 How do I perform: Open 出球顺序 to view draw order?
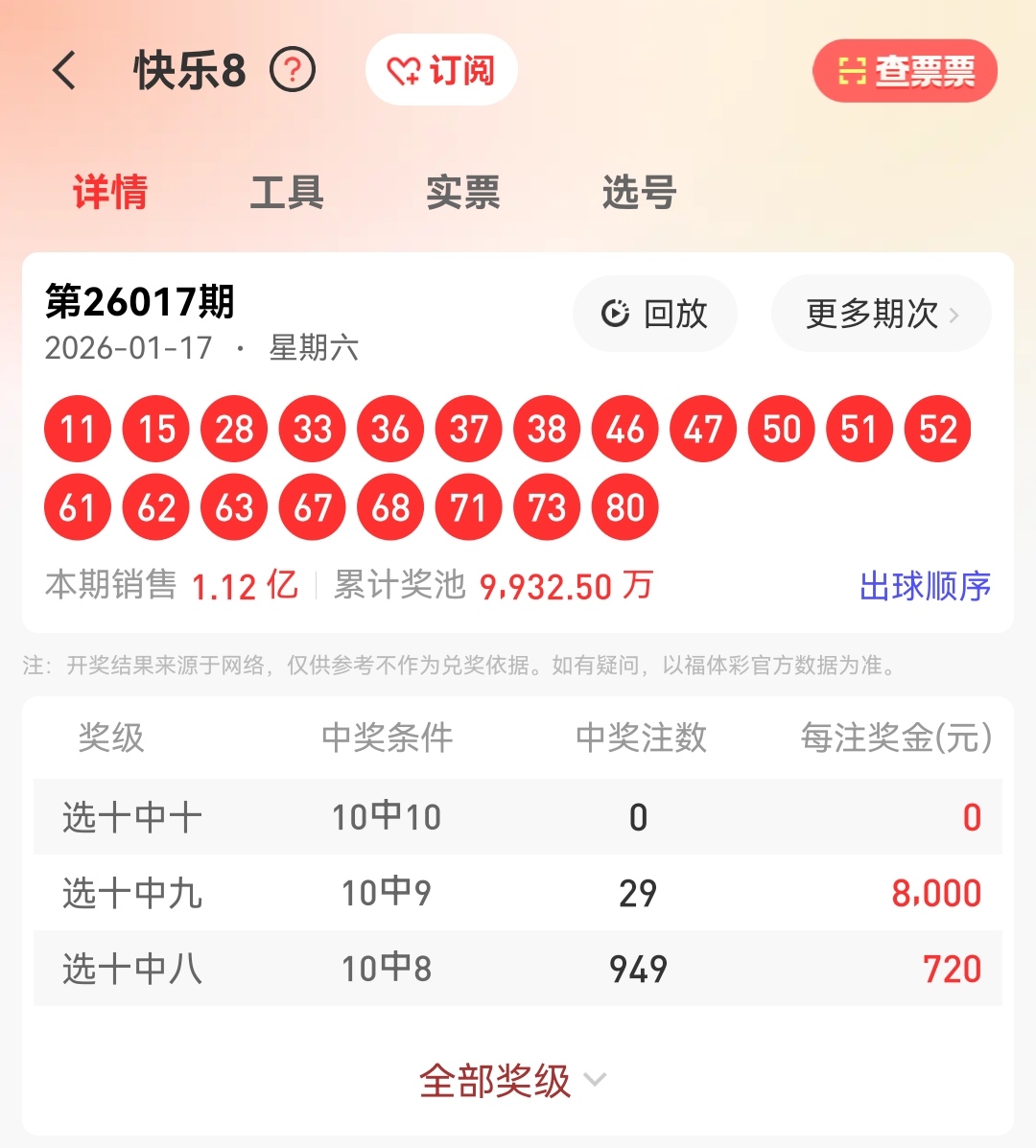coord(925,586)
